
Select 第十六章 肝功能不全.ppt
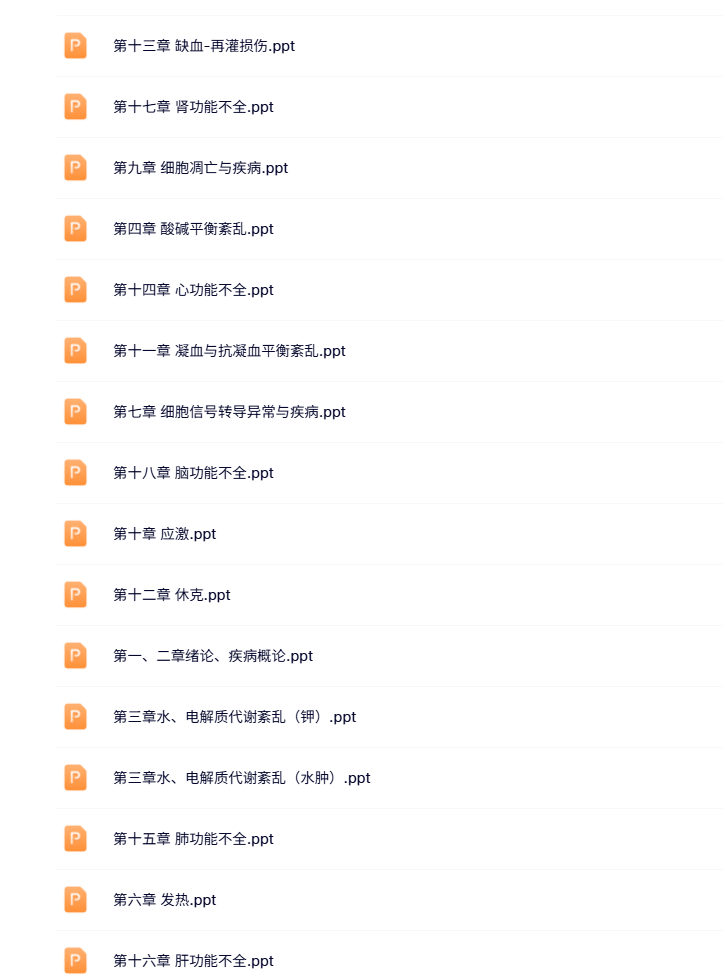click(193, 961)
